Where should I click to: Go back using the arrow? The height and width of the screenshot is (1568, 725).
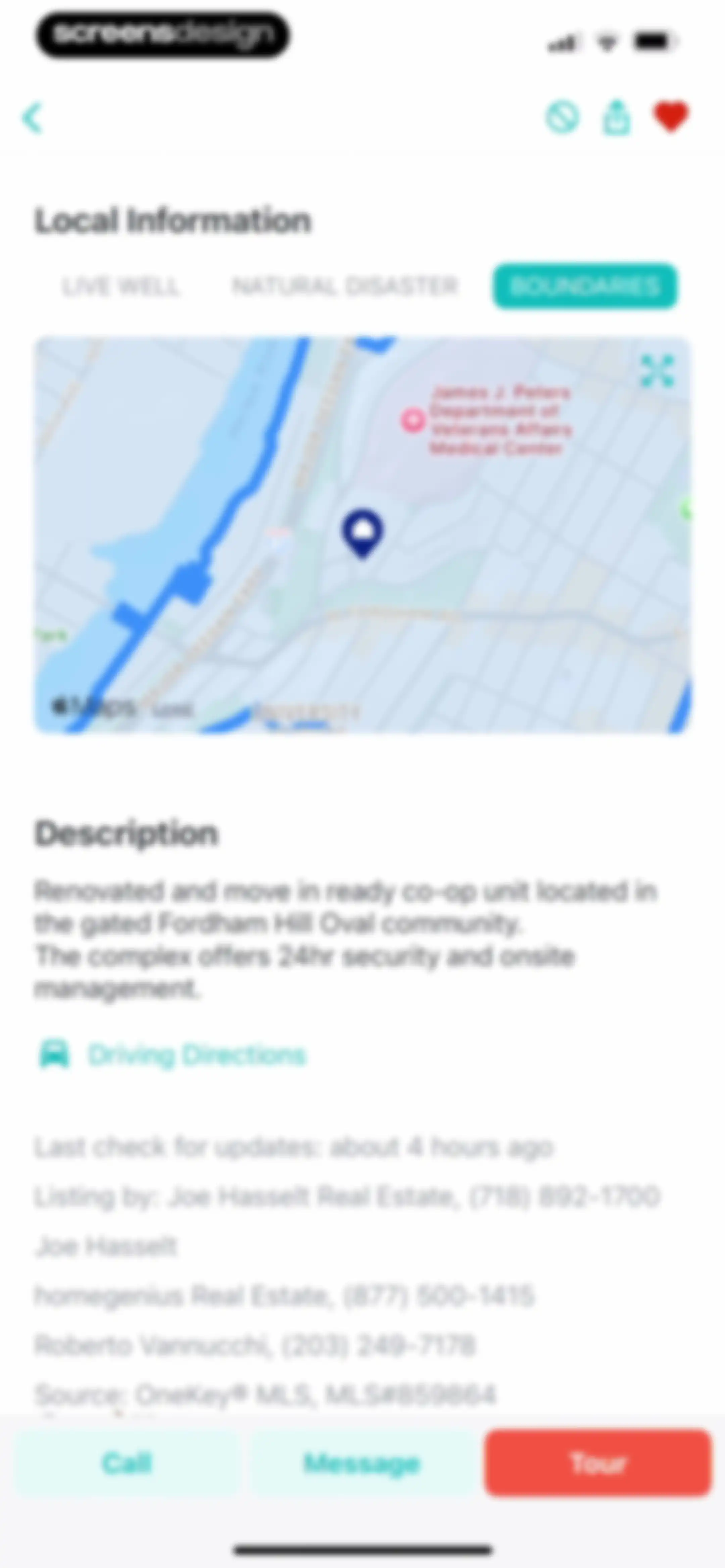[x=33, y=118]
